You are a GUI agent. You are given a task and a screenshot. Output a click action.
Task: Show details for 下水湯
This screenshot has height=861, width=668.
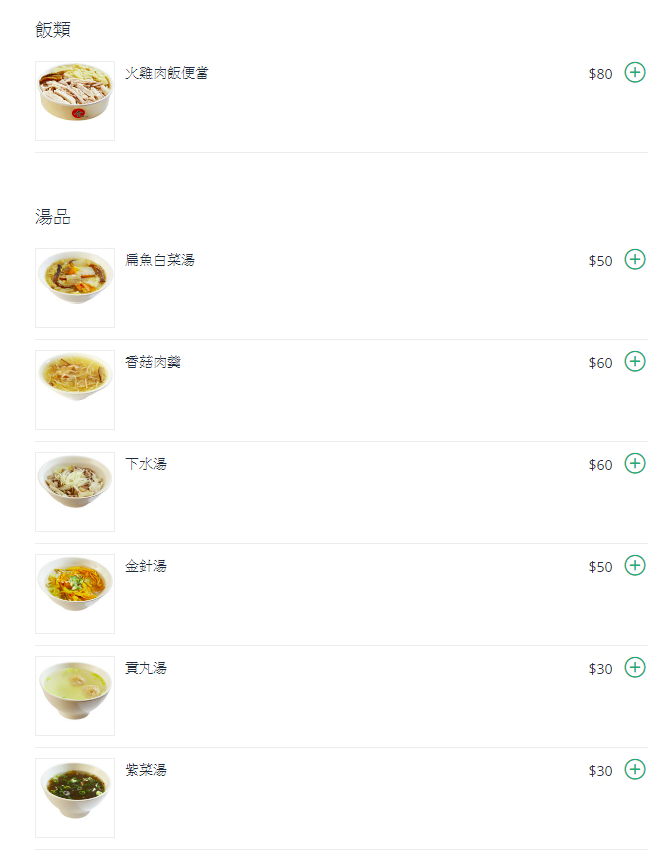coord(146,465)
